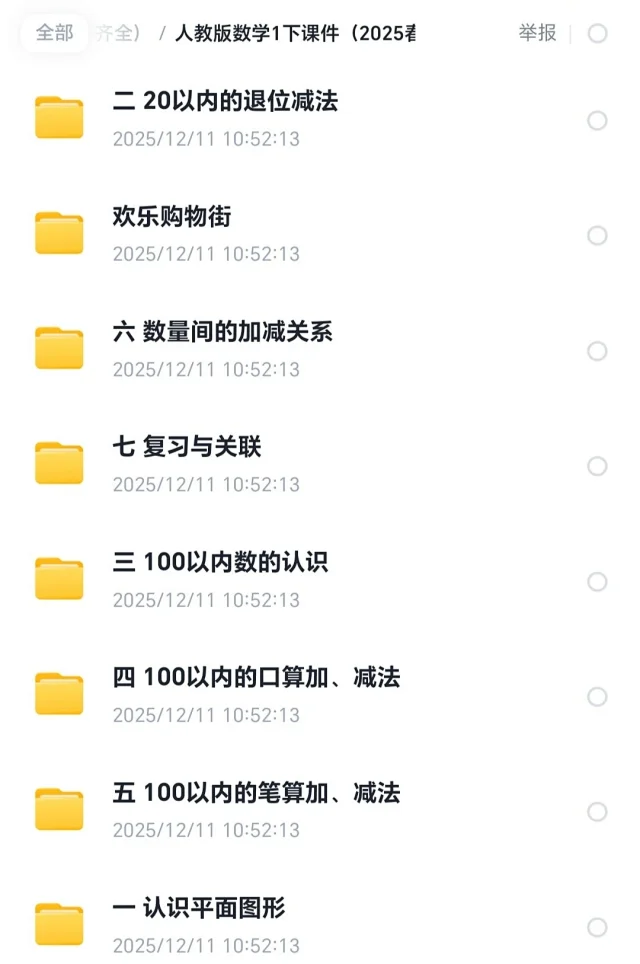Open folder 五 100以内的笔算加、减法
640x964 pixels.
(x=256, y=793)
